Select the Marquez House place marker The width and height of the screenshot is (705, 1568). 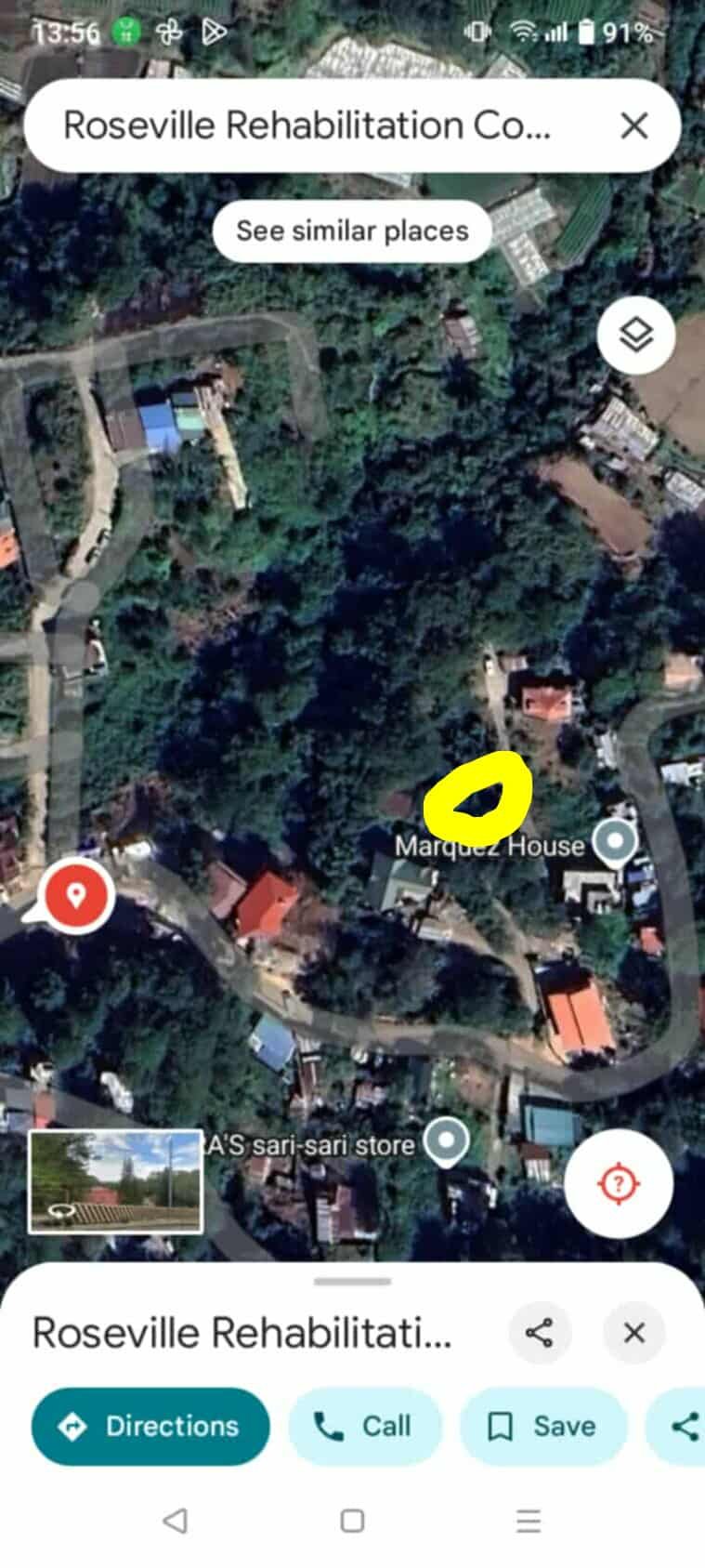[615, 842]
